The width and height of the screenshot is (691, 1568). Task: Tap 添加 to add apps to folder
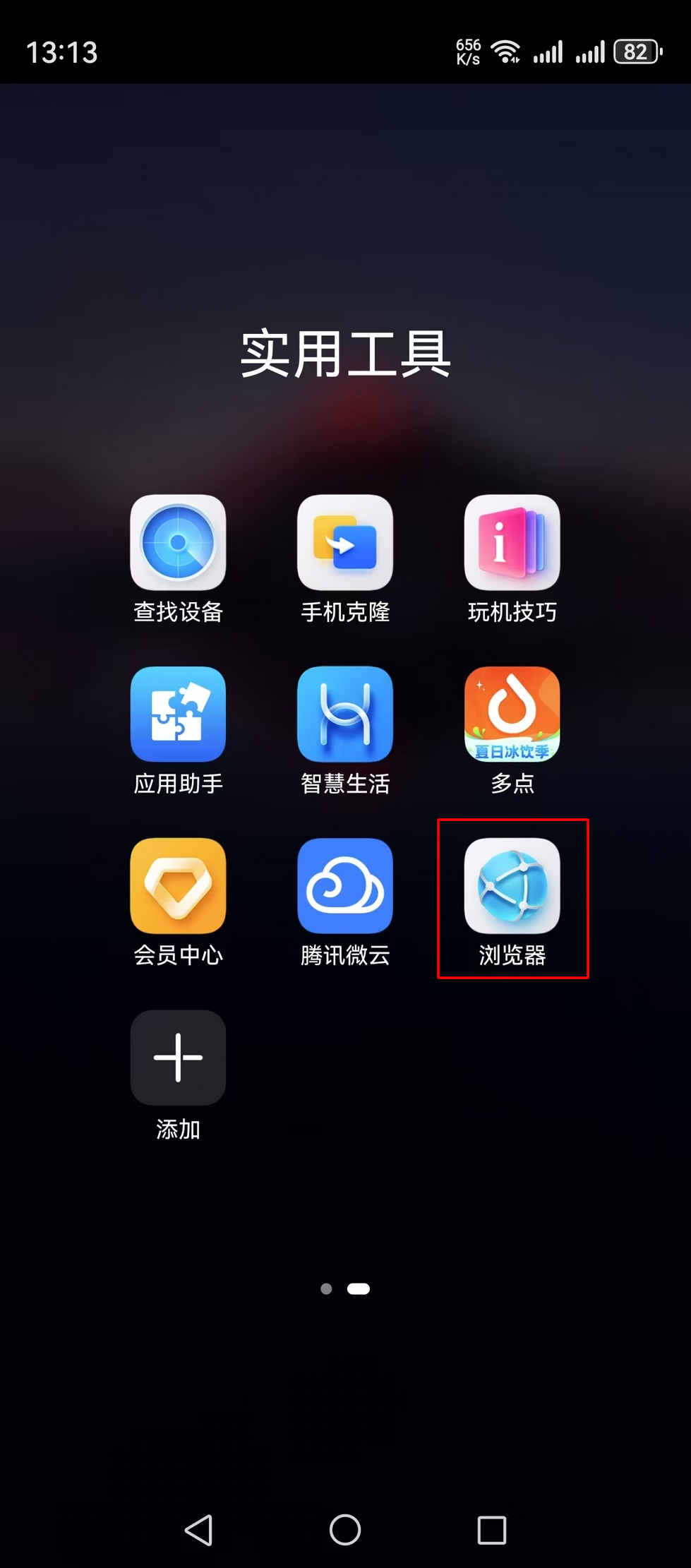click(178, 1057)
